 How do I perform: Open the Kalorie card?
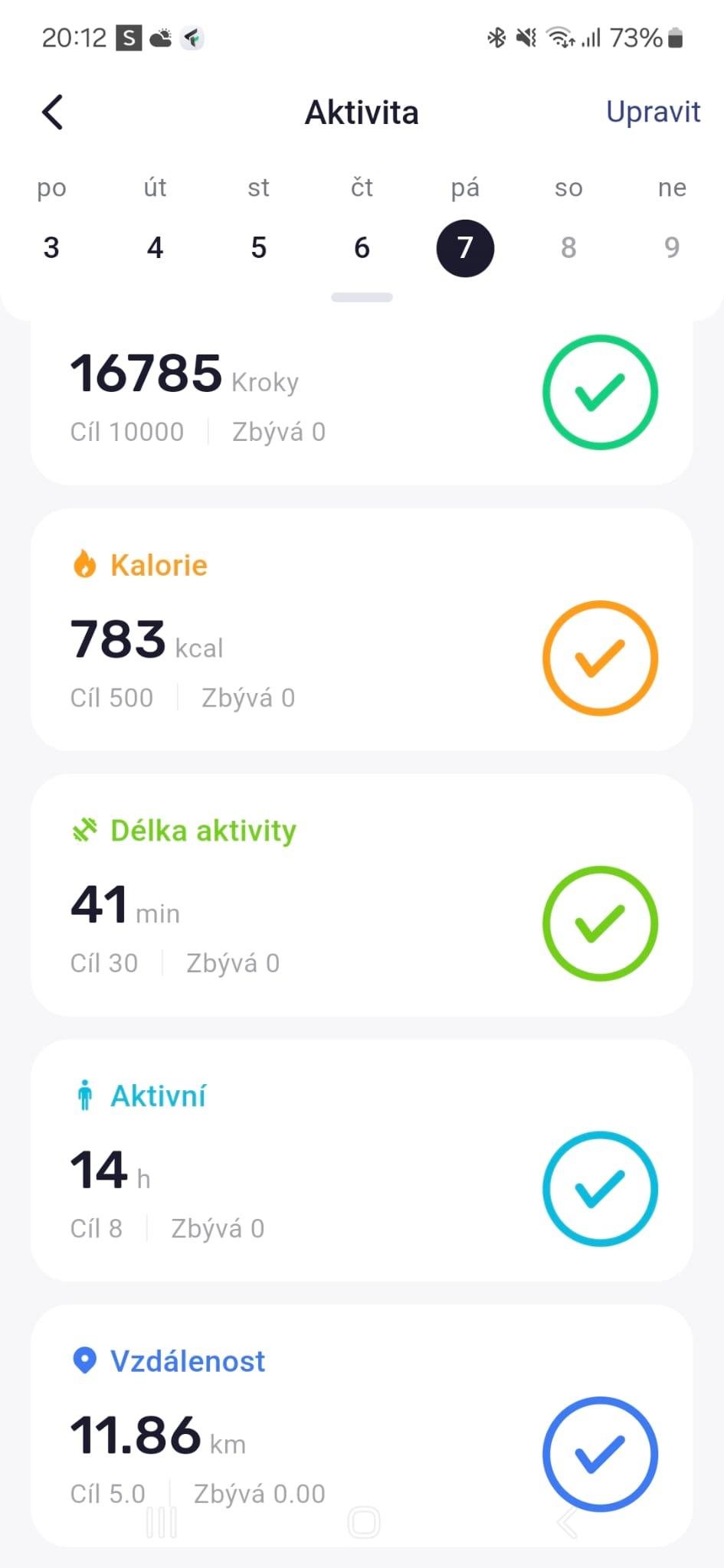[x=362, y=629]
